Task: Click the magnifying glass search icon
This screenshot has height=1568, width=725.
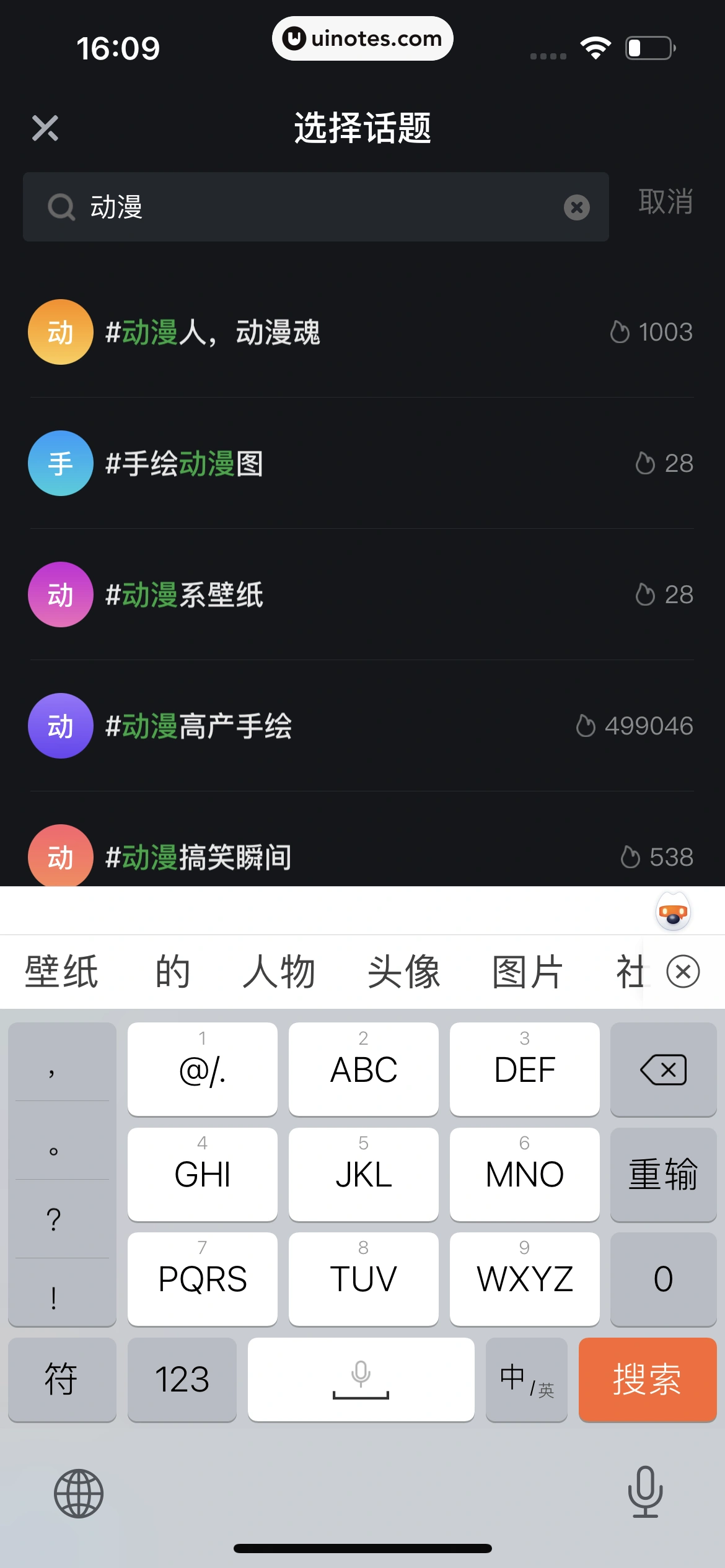Action: tap(59, 207)
